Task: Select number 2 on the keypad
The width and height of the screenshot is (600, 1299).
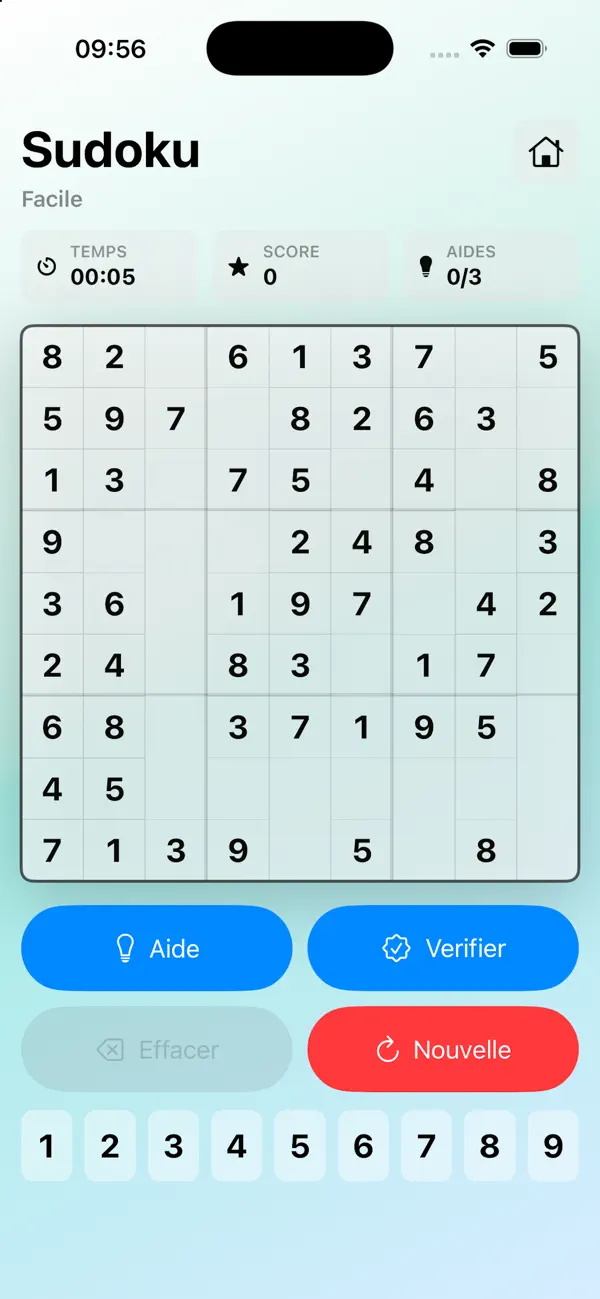Action: (110, 1146)
